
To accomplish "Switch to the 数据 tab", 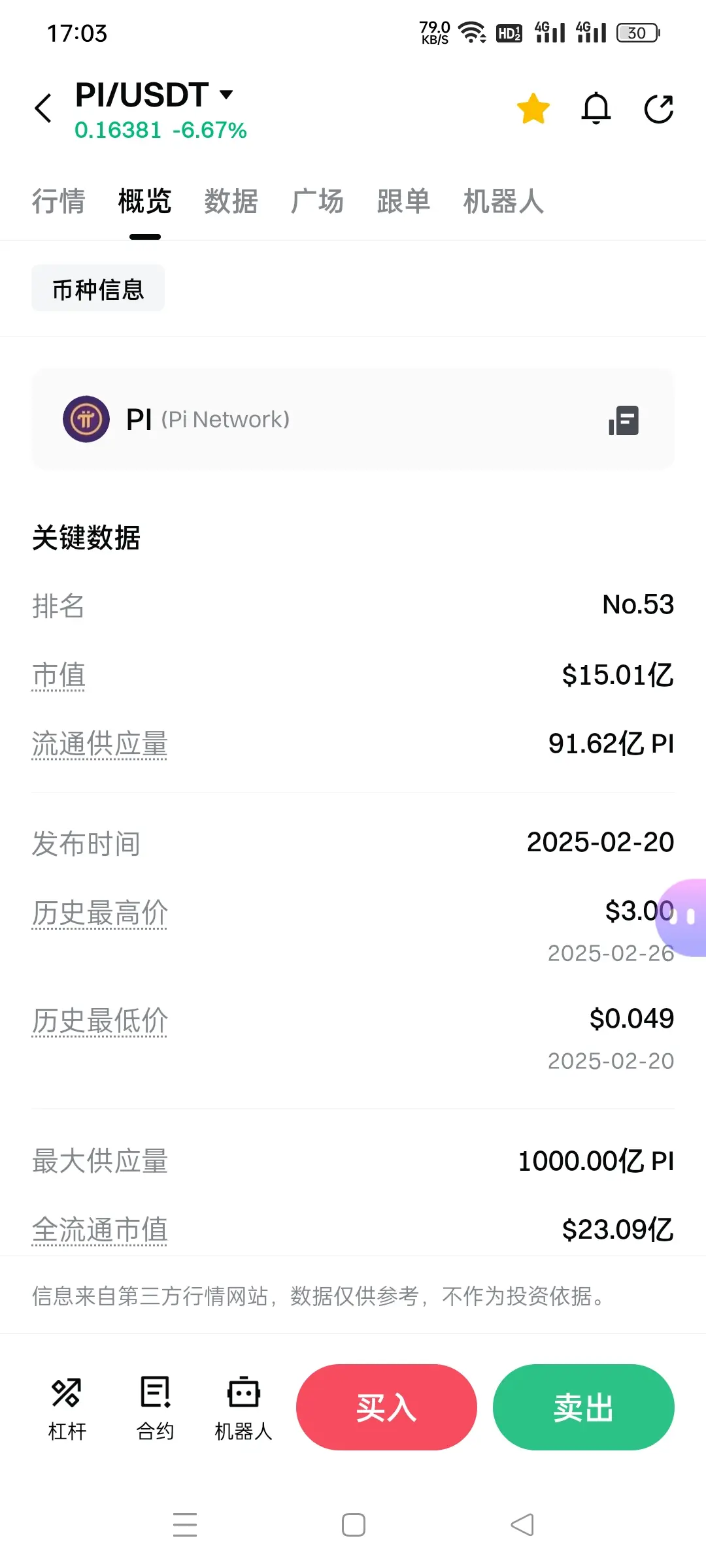I will coord(231,201).
